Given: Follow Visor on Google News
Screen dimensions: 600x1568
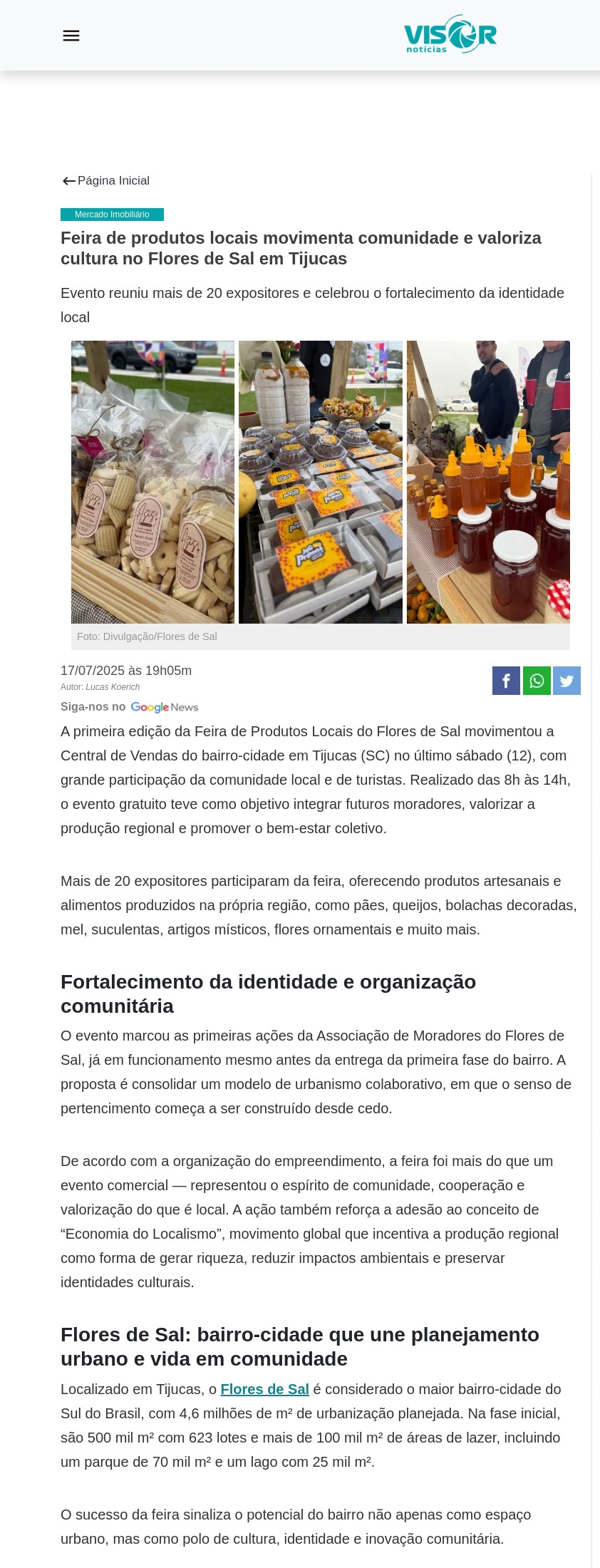Looking at the screenshot, I should (164, 707).
